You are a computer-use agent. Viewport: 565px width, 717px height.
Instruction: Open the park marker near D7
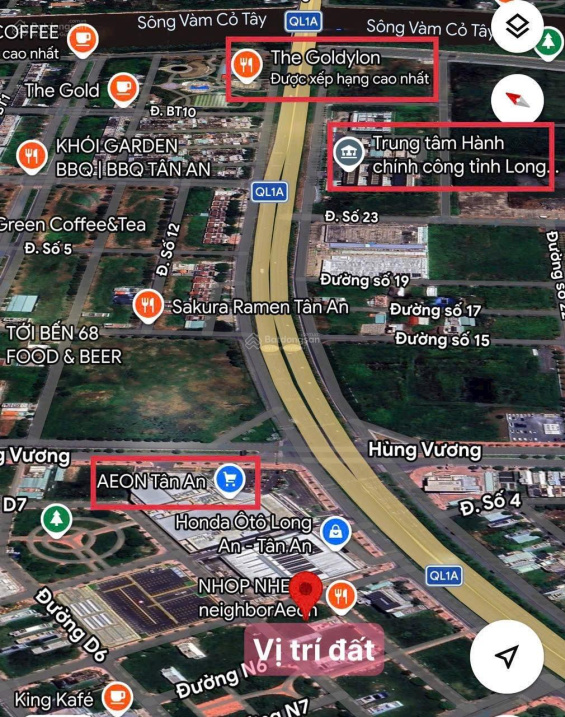pyautogui.click(x=56, y=520)
